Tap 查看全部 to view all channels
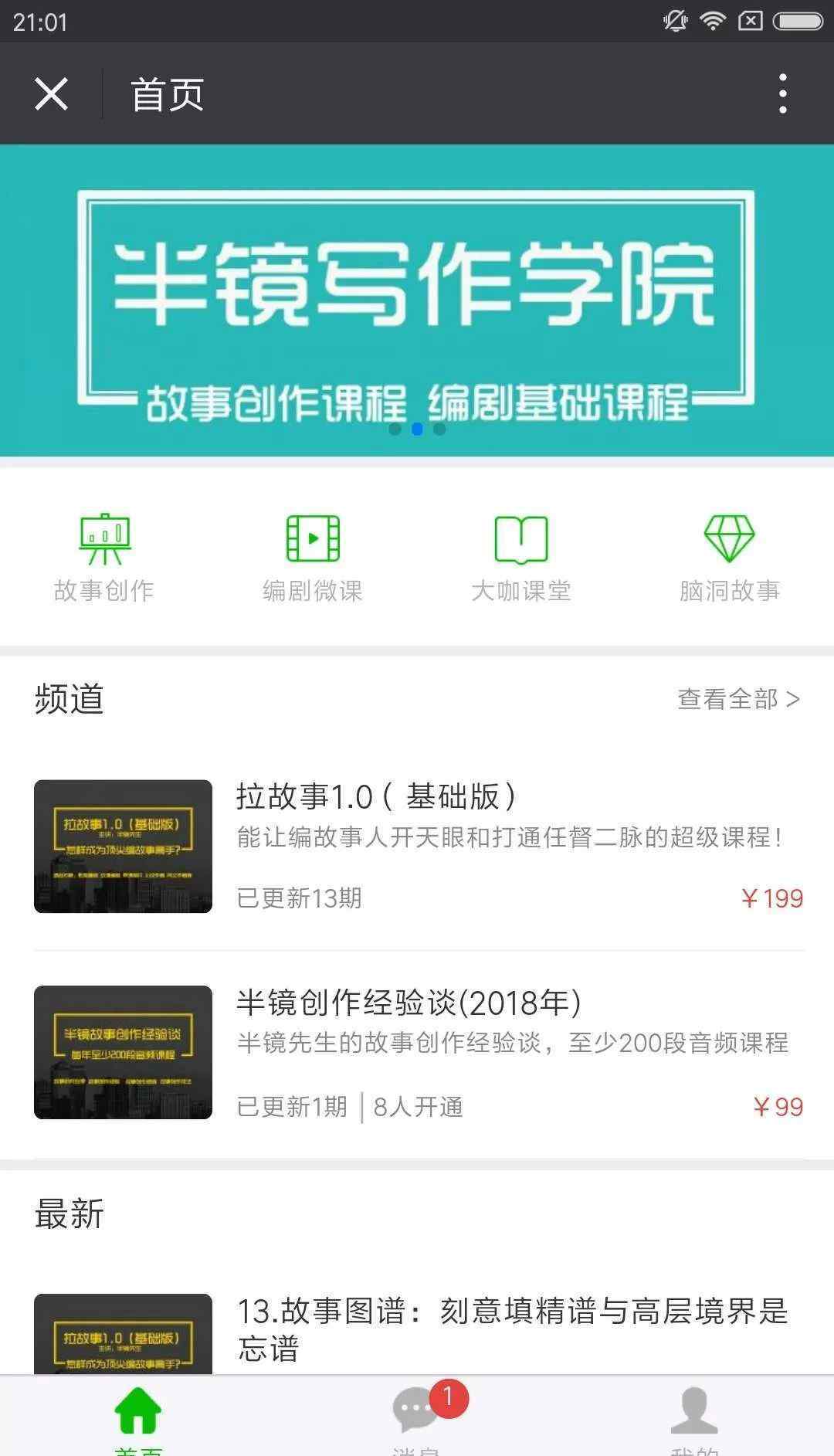 click(x=737, y=699)
